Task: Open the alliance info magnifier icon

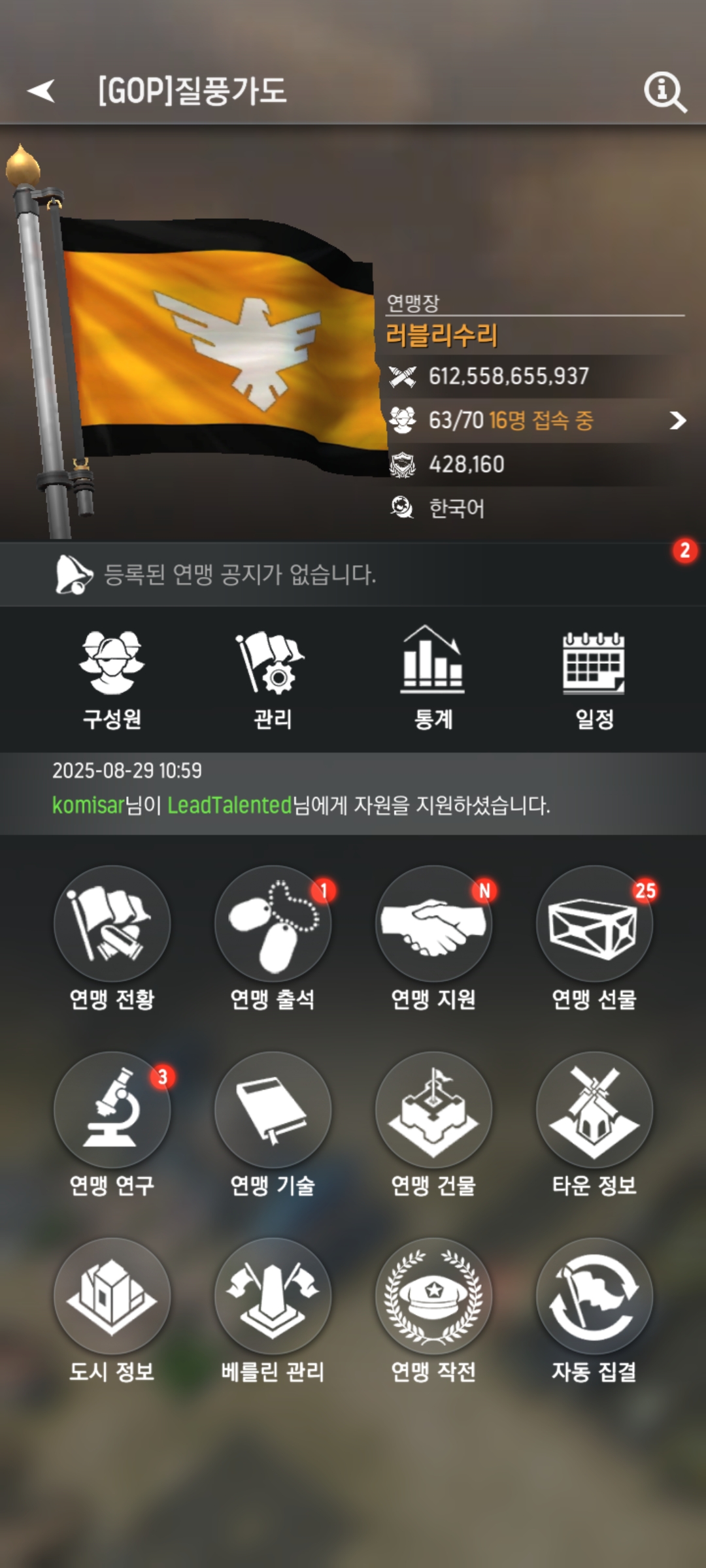Action: click(665, 91)
